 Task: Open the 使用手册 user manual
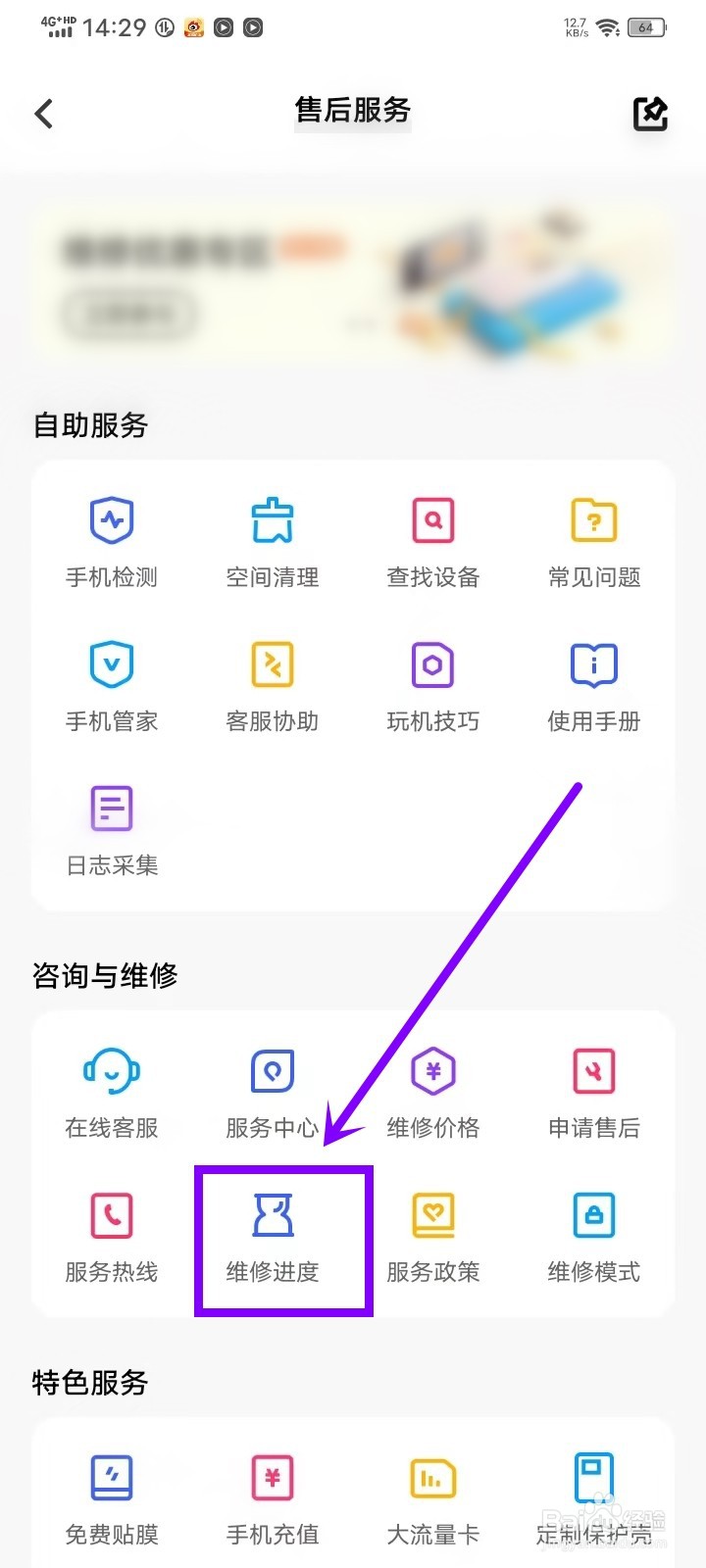point(593,684)
